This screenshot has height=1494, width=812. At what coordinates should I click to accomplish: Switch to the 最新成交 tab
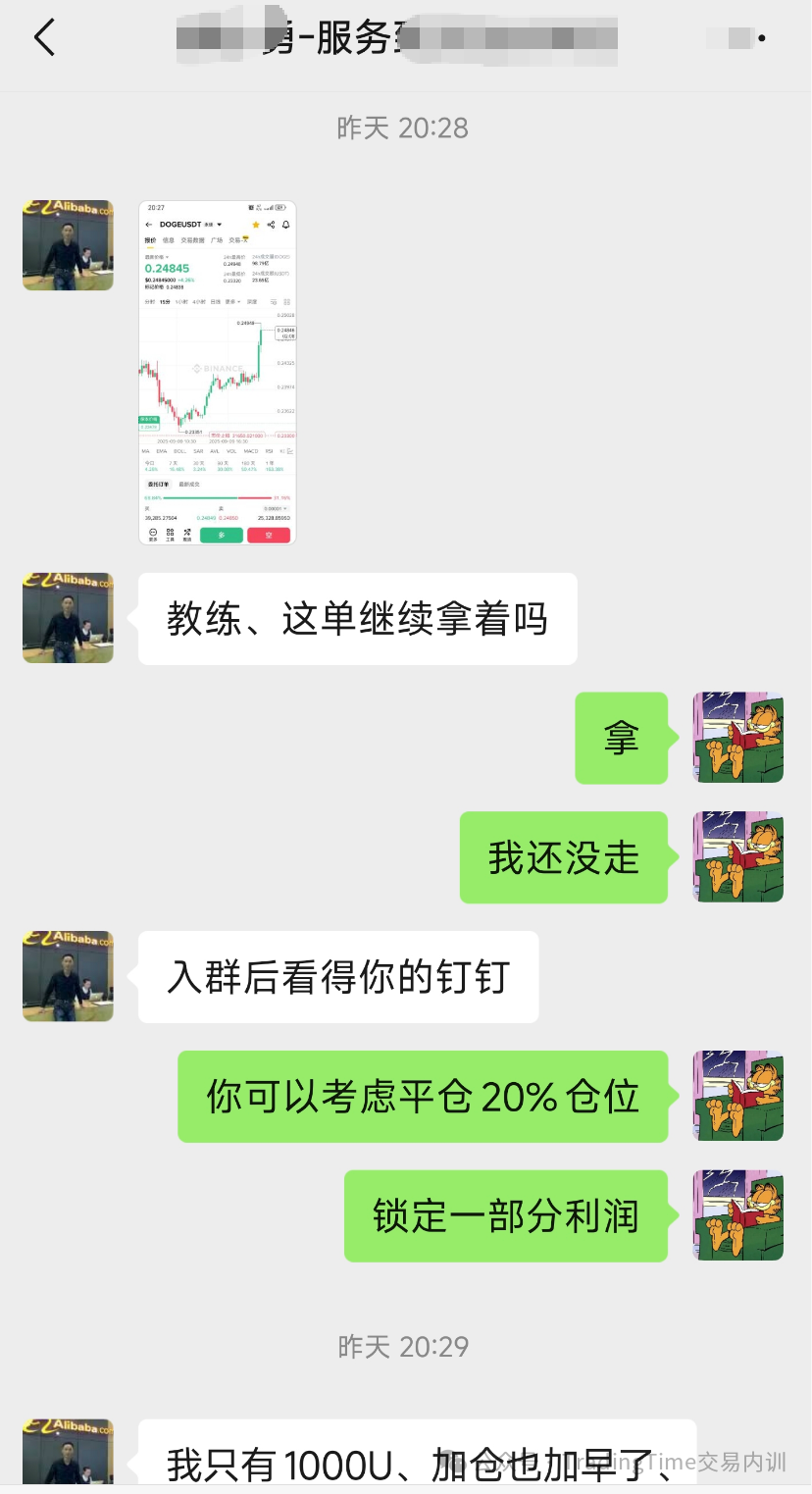click(x=189, y=484)
